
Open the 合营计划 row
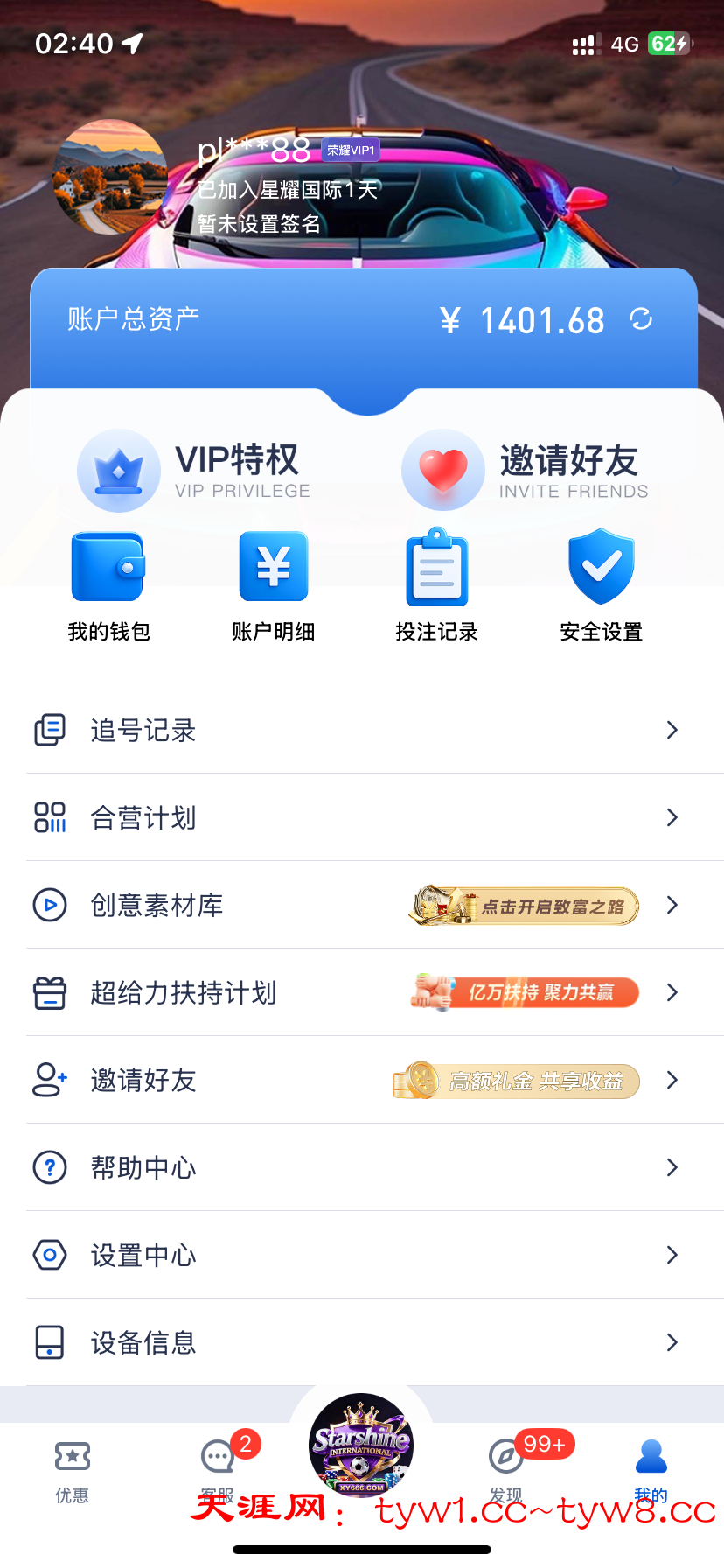tap(362, 817)
